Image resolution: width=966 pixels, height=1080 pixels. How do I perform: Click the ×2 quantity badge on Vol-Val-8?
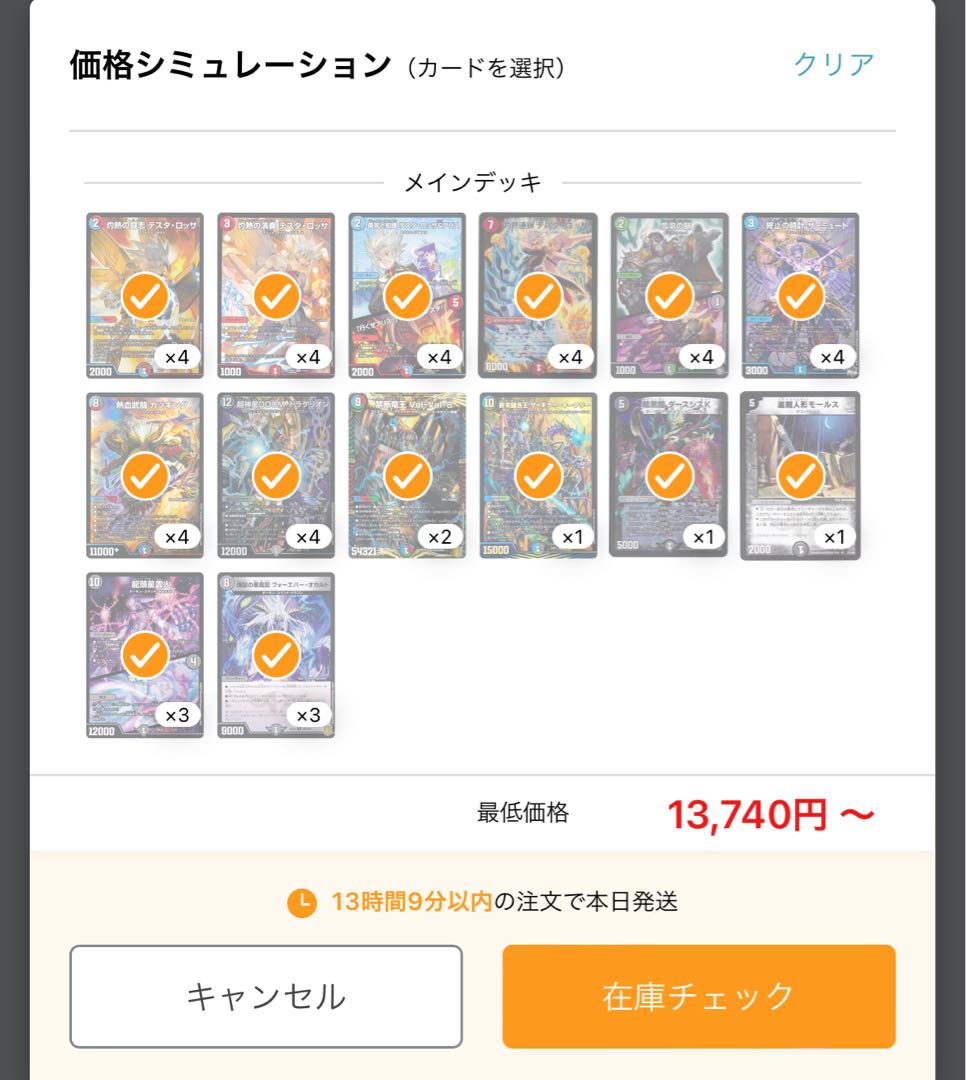440,535
